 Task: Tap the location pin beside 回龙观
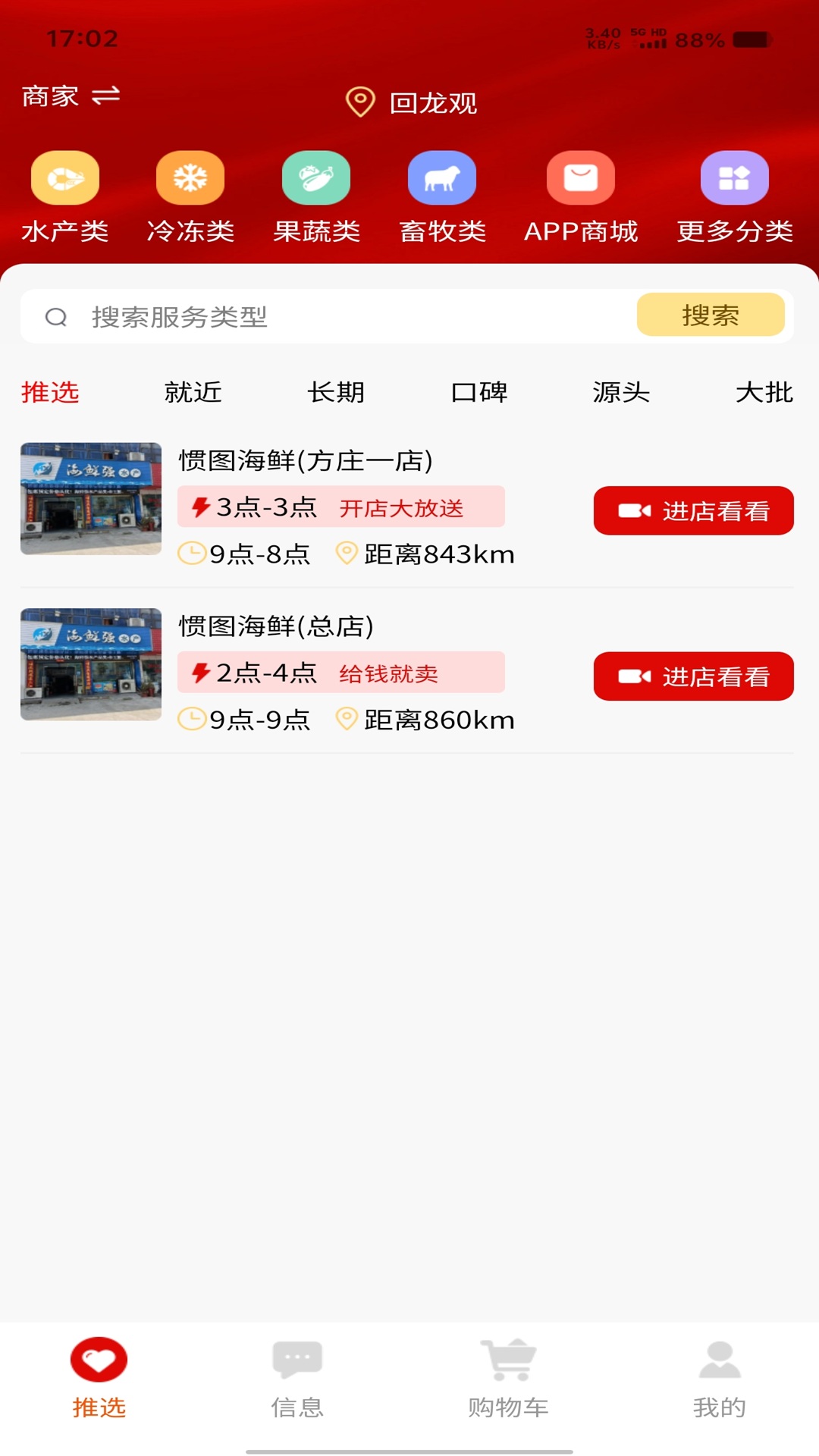pos(359,99)
